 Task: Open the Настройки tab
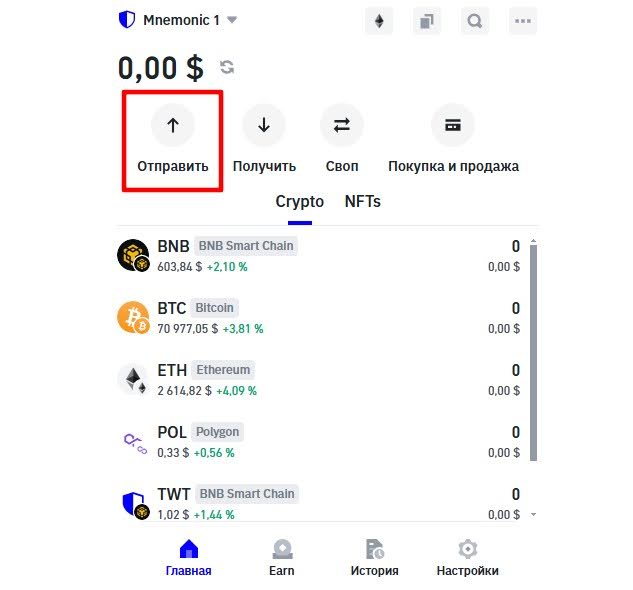tap(467, 558)
